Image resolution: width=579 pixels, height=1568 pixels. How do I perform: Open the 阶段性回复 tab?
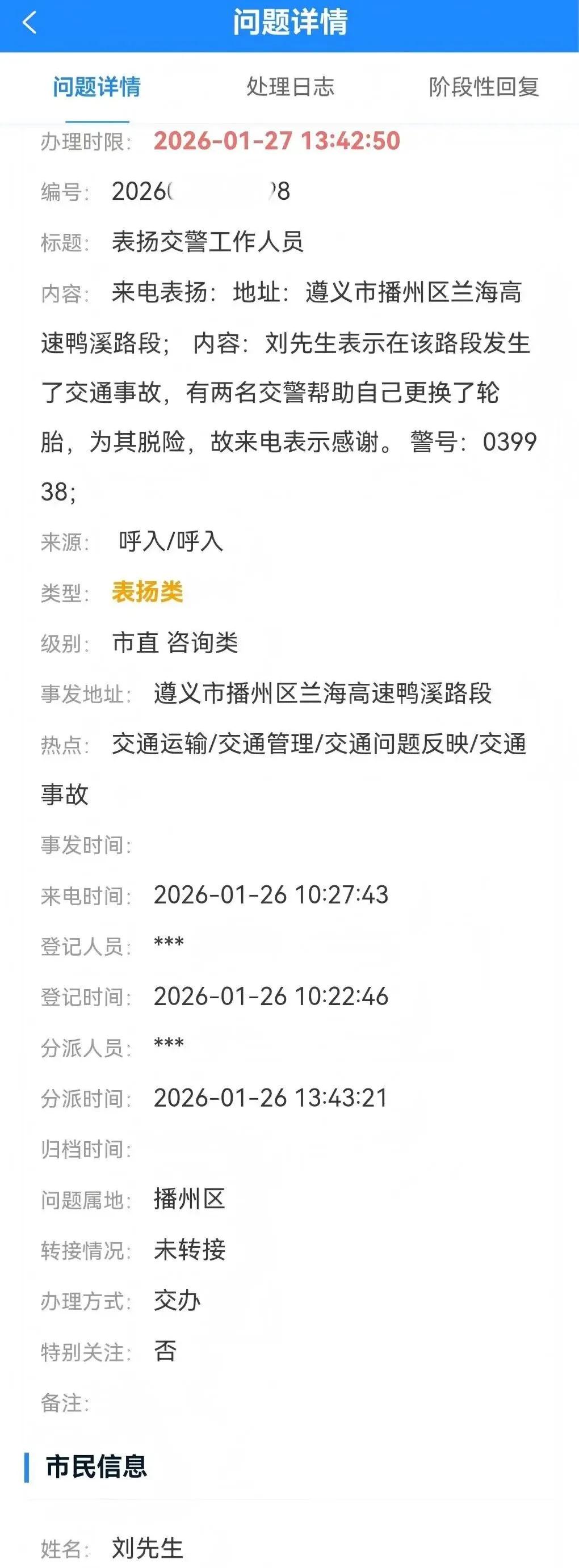click(x=484, y=86)
